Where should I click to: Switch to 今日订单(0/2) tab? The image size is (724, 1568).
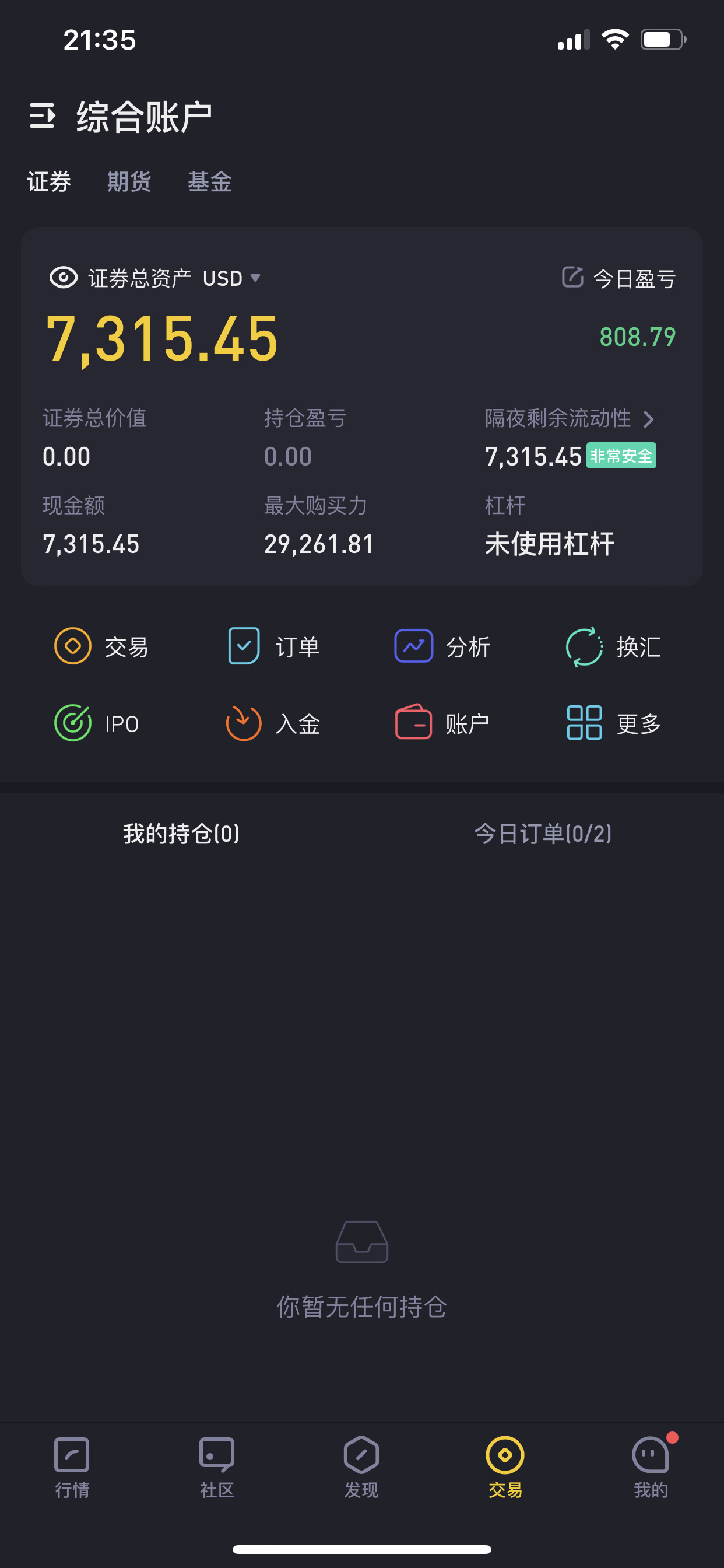(543, 832)
